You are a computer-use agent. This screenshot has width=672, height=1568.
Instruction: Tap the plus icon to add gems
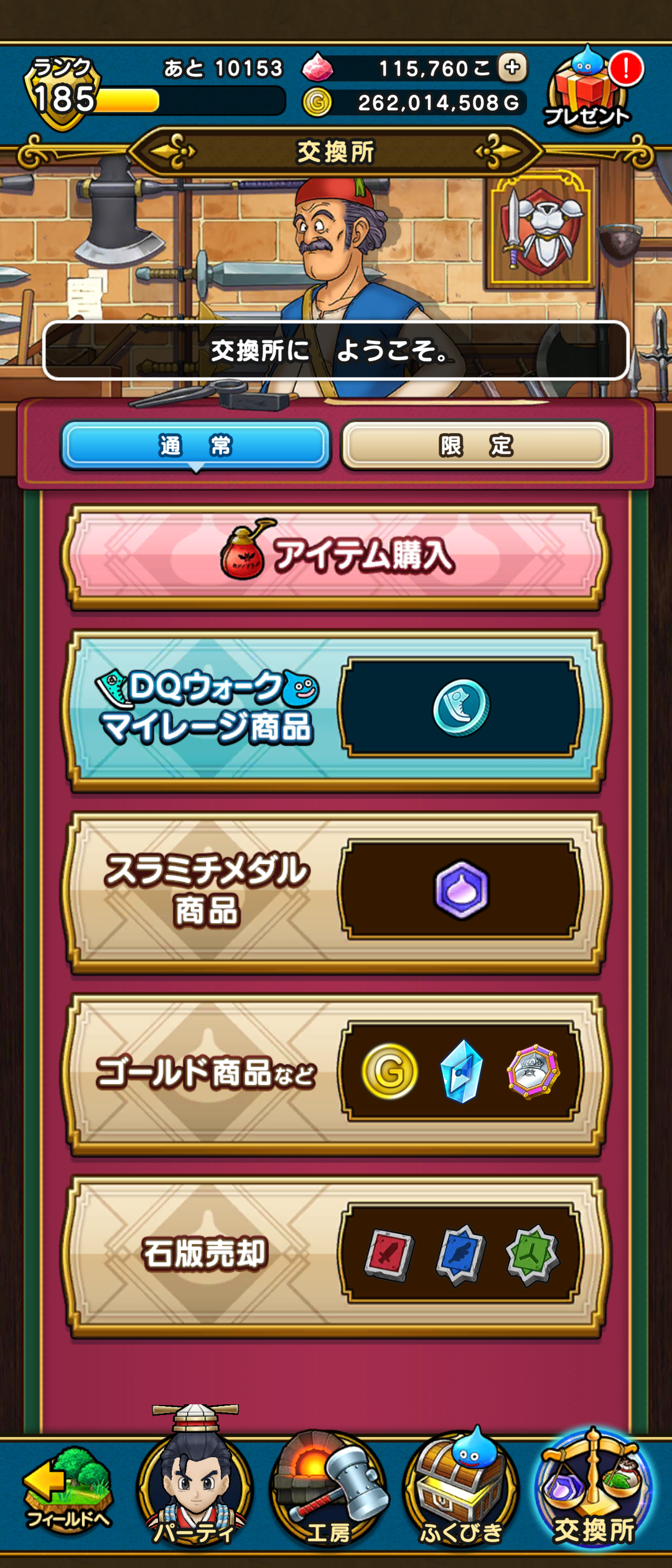point(512,68)
